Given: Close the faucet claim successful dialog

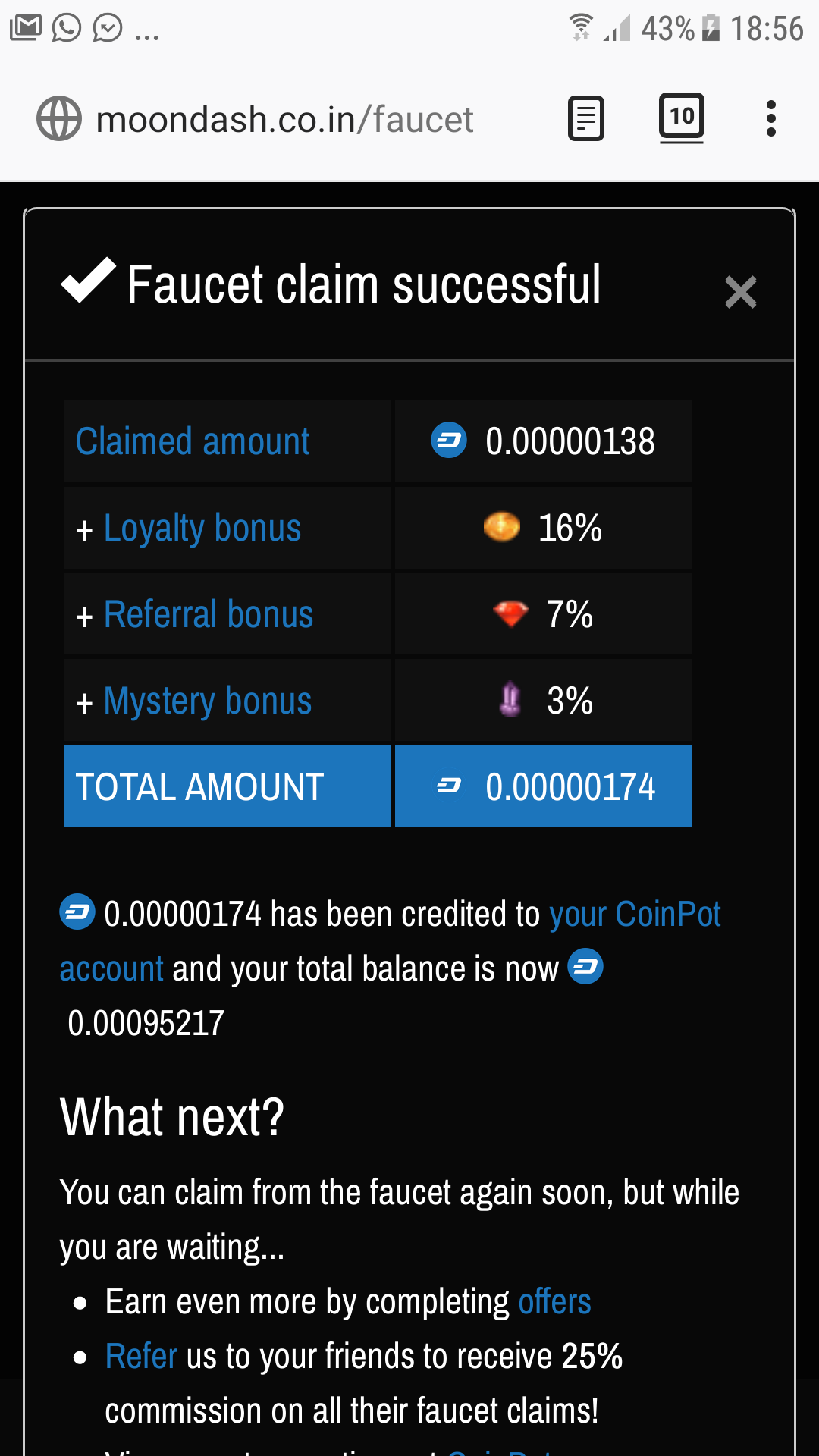Looking at the screenshot, I should 740,292.
